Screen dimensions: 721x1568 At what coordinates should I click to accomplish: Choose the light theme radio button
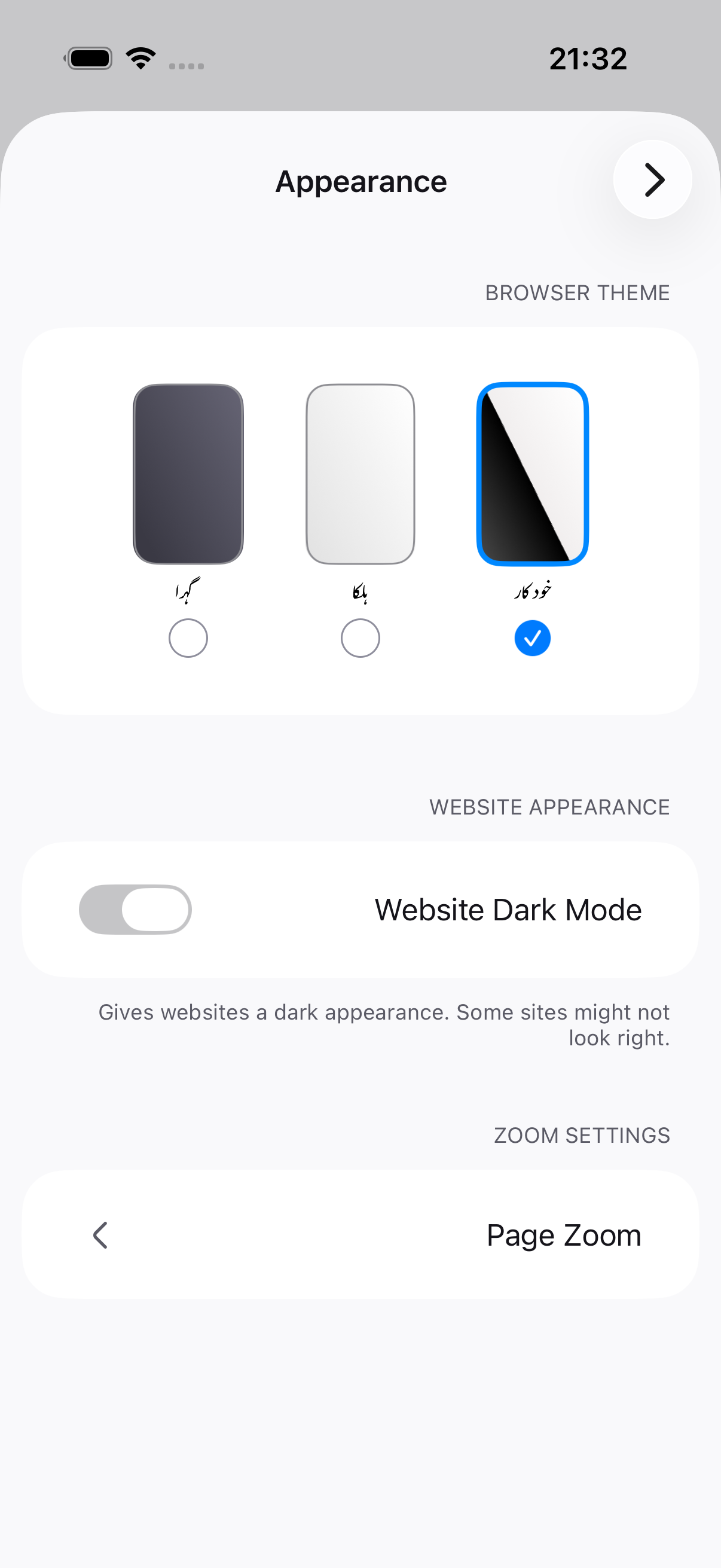[360, 638]
